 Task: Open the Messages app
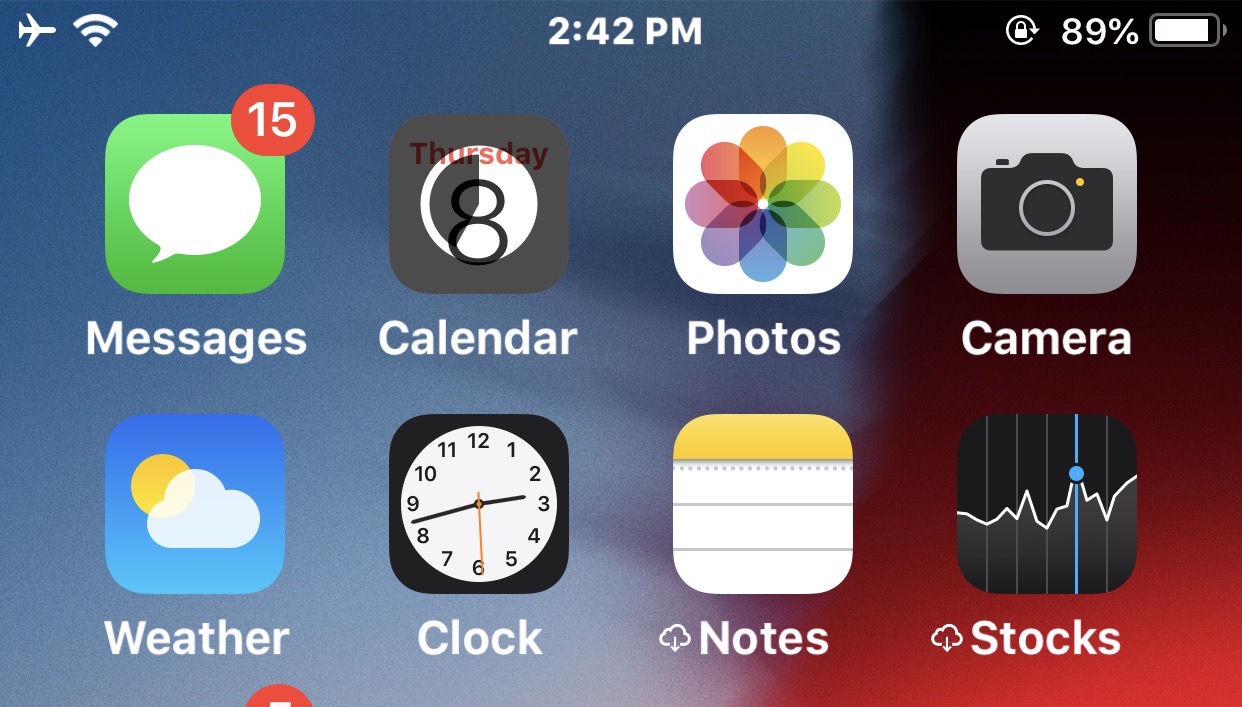pyautogui.click(x=195, y=204)
